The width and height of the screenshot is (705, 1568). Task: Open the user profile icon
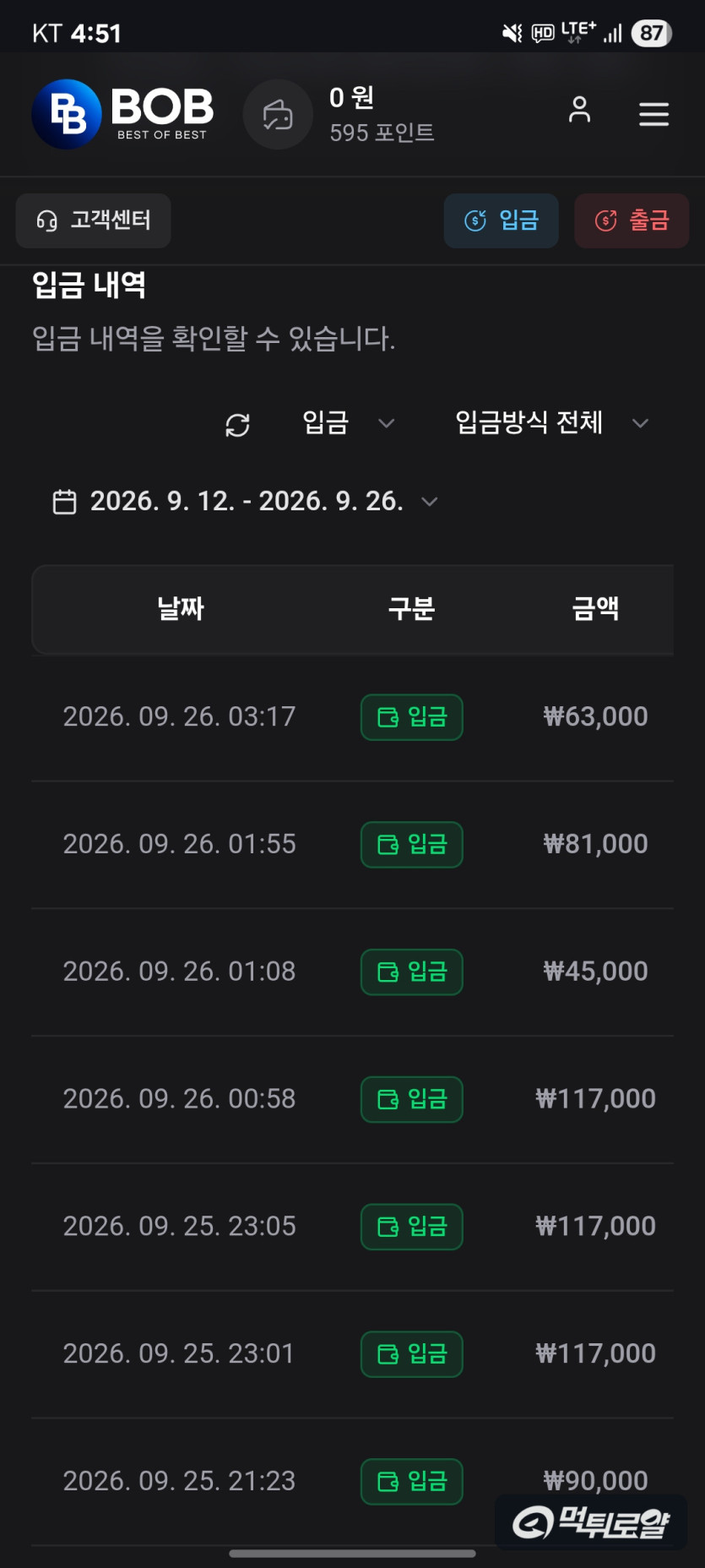[579, 110]
